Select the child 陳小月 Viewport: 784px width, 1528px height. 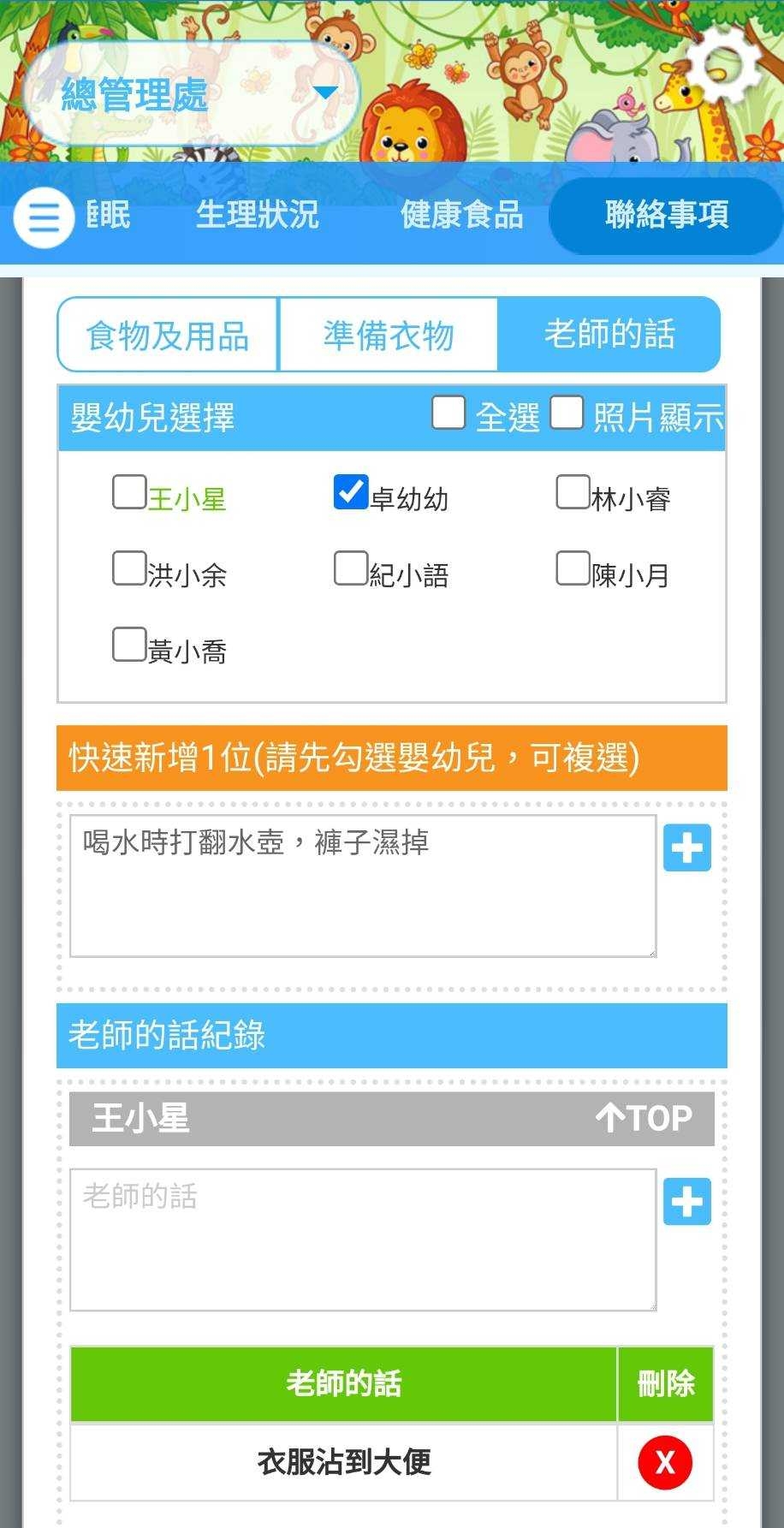[x=573, y=568]
